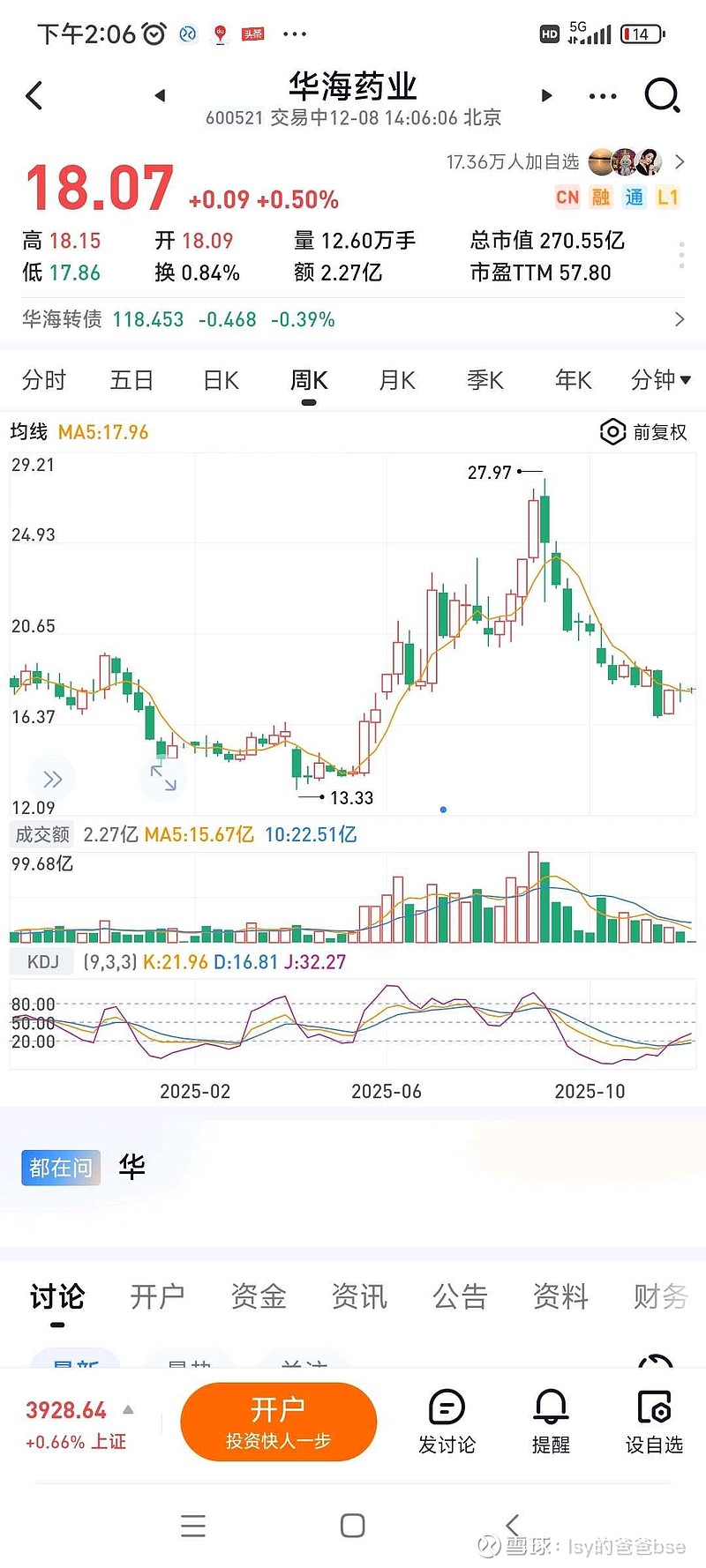Screen dimensions: 706x1568
Task: Switch chart to 月K view
Action: [x=397, y=380]
